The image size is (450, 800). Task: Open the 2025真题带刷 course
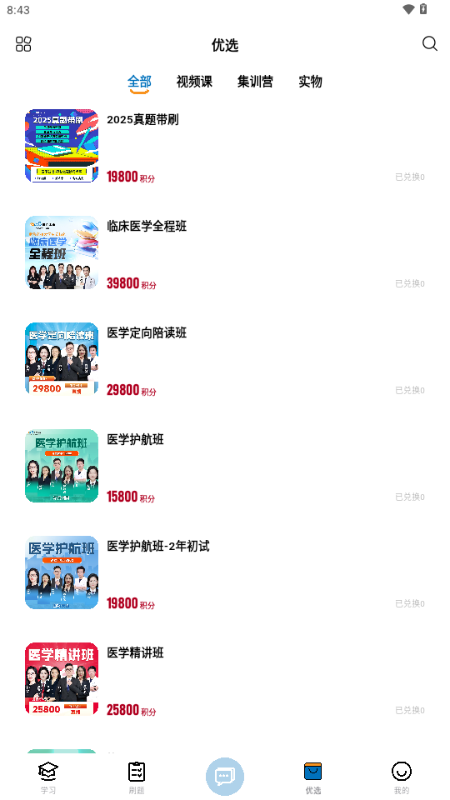pyautogui.click(x=225, y=146)
